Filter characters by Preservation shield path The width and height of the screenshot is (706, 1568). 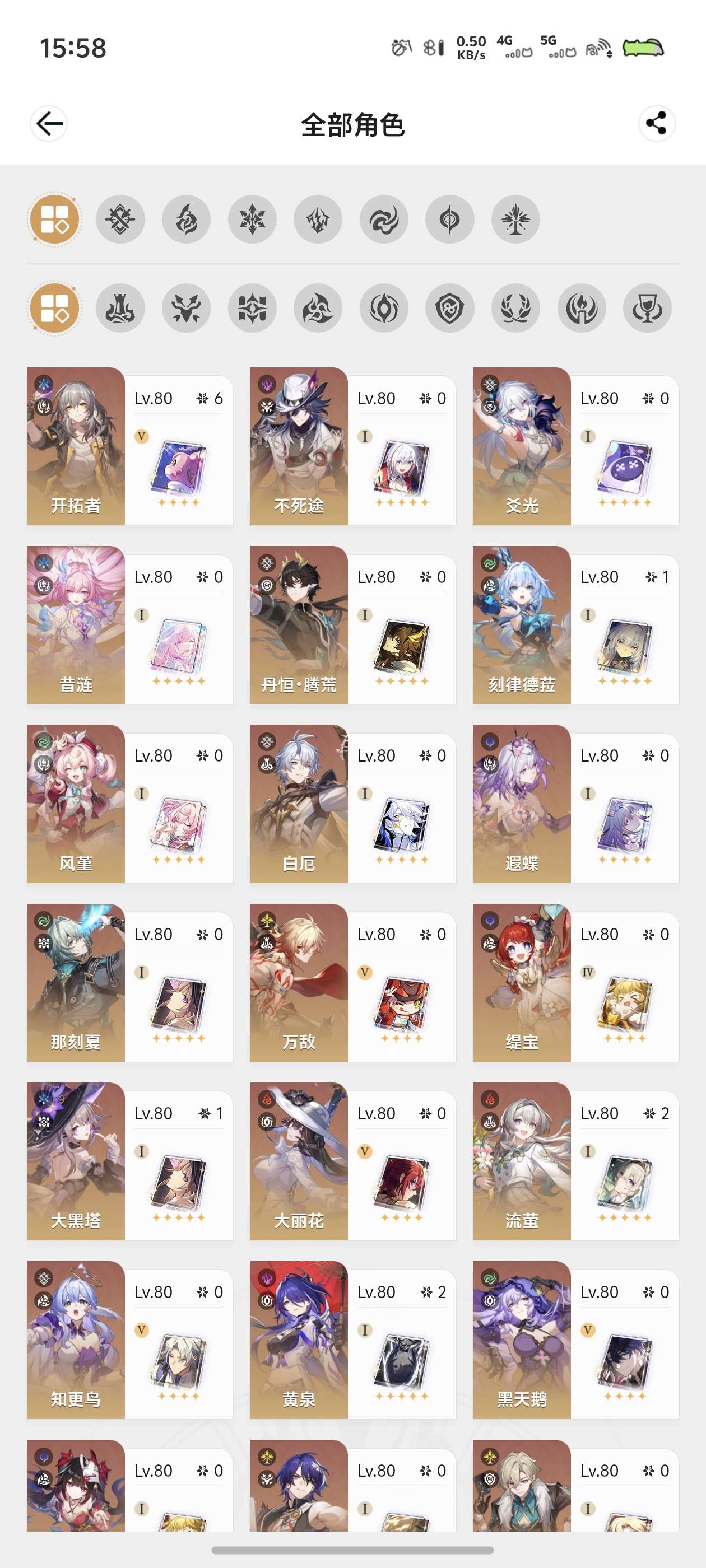coord(449,308)
